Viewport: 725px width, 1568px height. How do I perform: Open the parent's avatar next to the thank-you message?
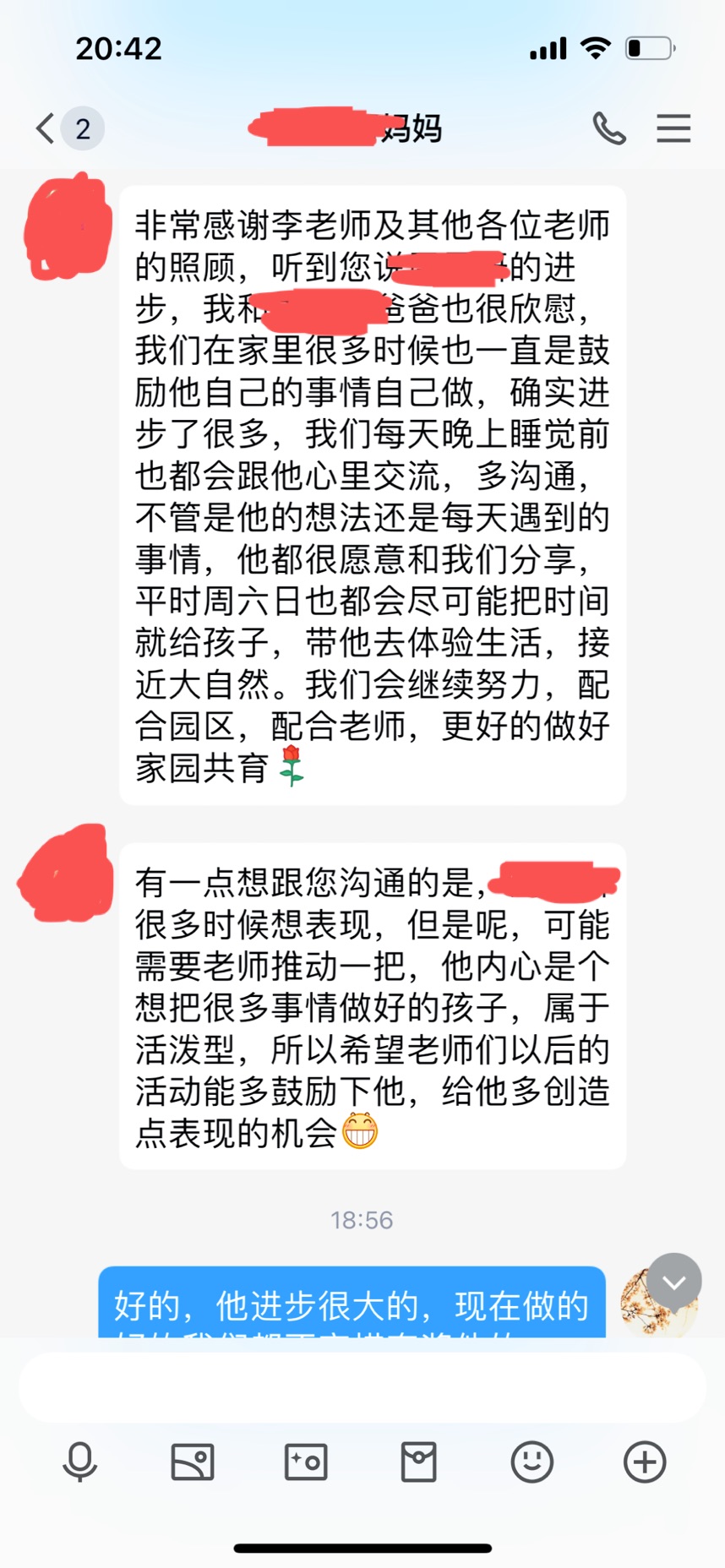[x=68, y=226]
